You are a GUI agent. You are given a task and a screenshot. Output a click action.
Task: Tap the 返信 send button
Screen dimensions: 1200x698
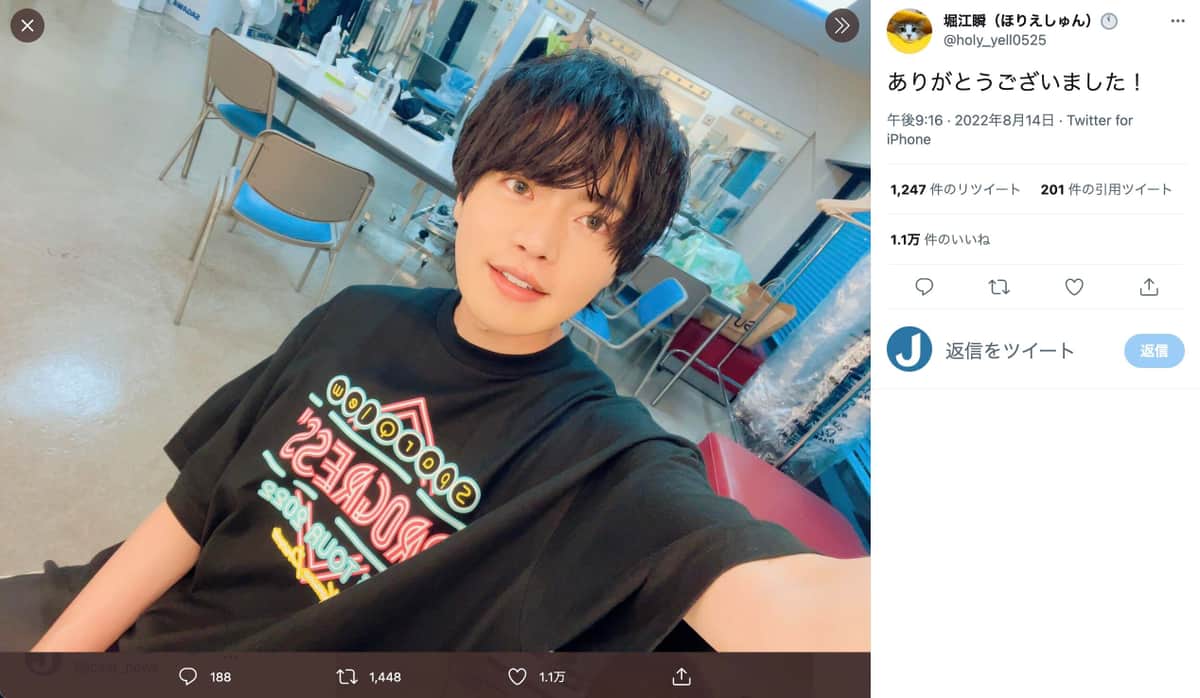pos(1154,351)
